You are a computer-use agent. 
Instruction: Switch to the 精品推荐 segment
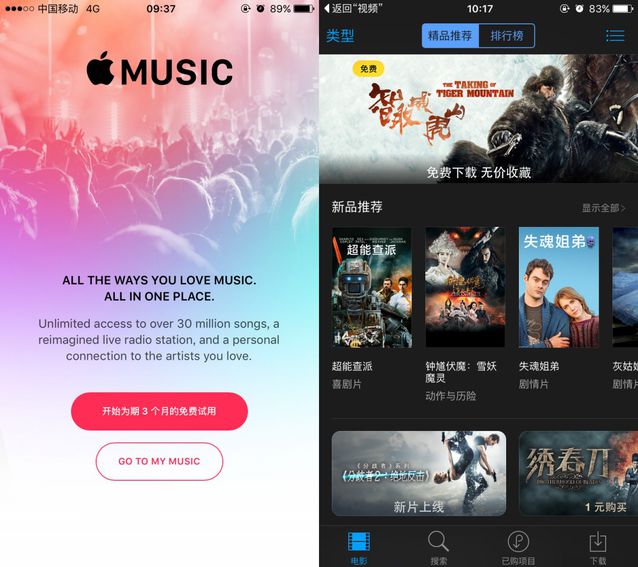tap(450, 36)
